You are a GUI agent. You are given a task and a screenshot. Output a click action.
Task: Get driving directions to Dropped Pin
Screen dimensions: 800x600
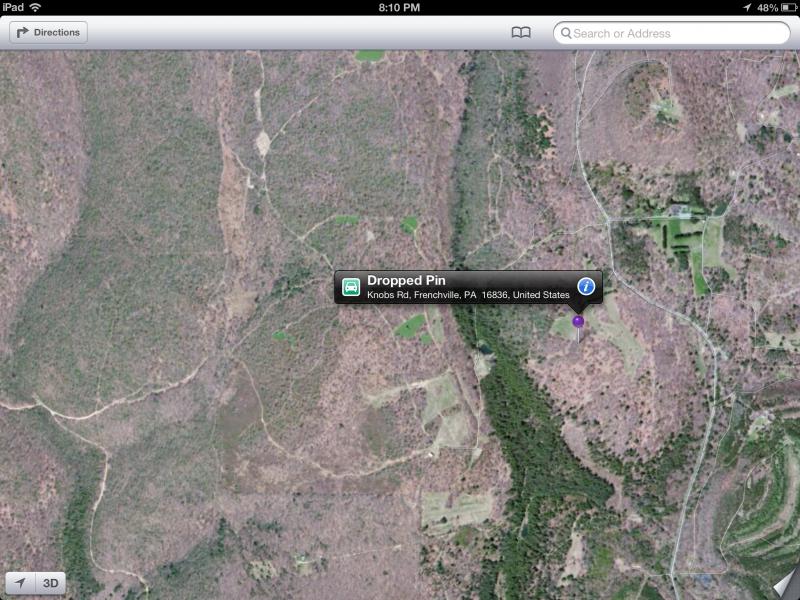point(351,287)
